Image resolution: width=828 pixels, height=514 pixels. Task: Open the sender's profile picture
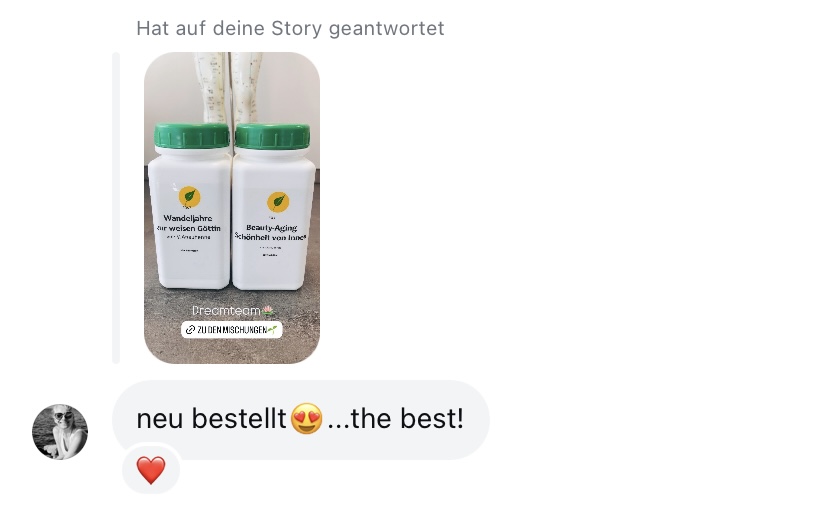coord(60,432)
